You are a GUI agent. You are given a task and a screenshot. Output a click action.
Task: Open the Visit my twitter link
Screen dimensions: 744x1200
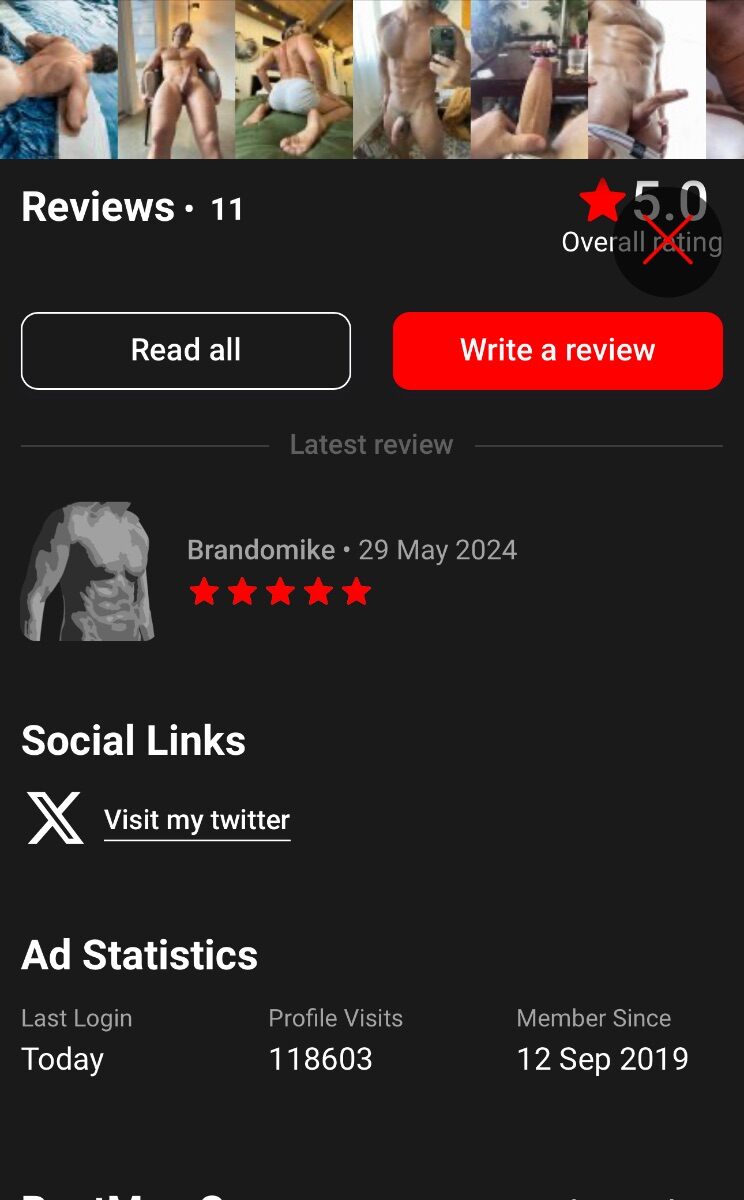click(x=197, y=820)
